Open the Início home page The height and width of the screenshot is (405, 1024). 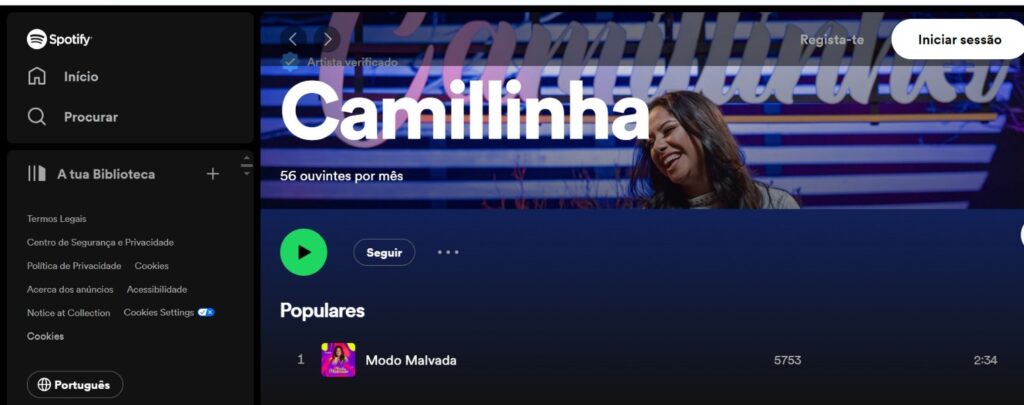point(80,77)
